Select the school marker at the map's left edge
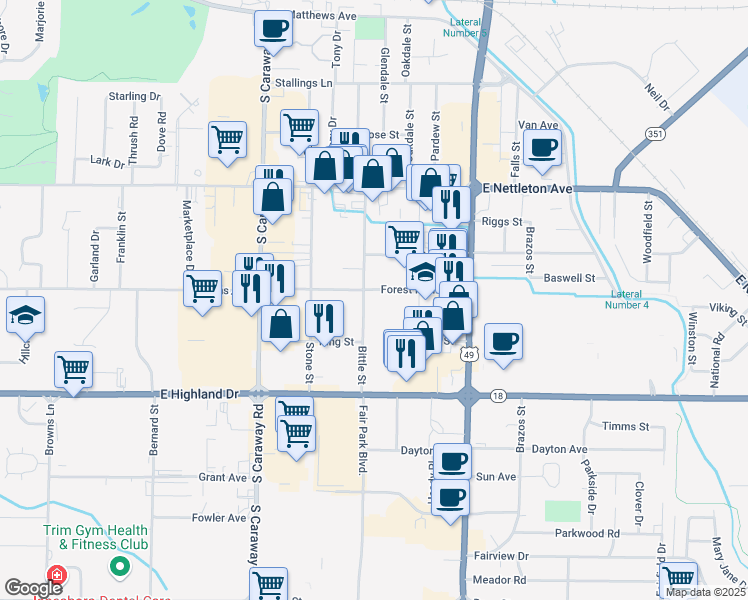The height and width of the screenshot is (600, 748). [26, 316]
